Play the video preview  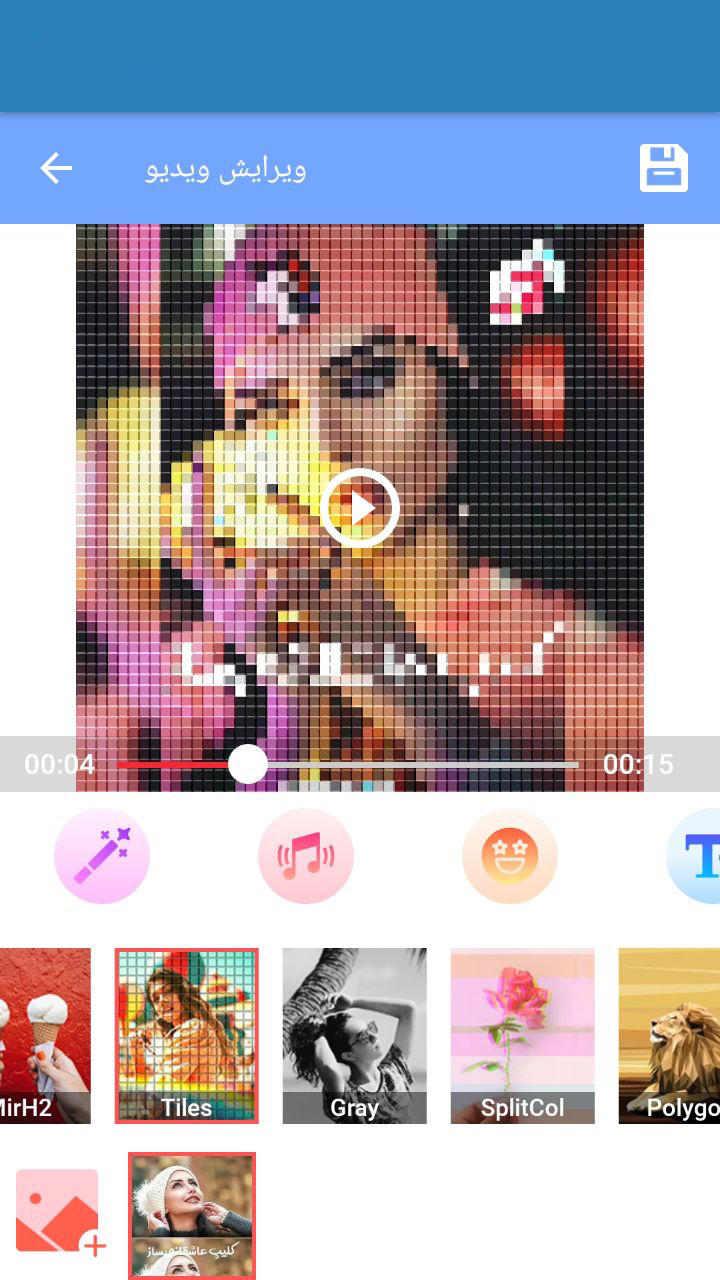[x=360, y=508]
